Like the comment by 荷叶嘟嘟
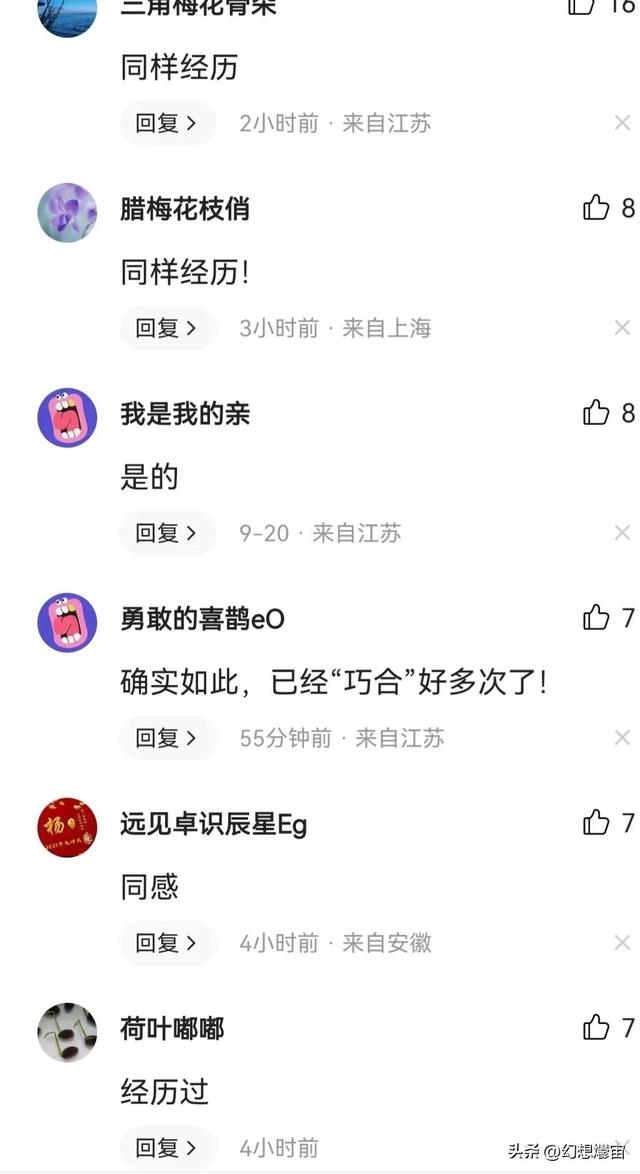This screenshot has height=1174, width=640. pyautogui.click(x=596, y=1027)
